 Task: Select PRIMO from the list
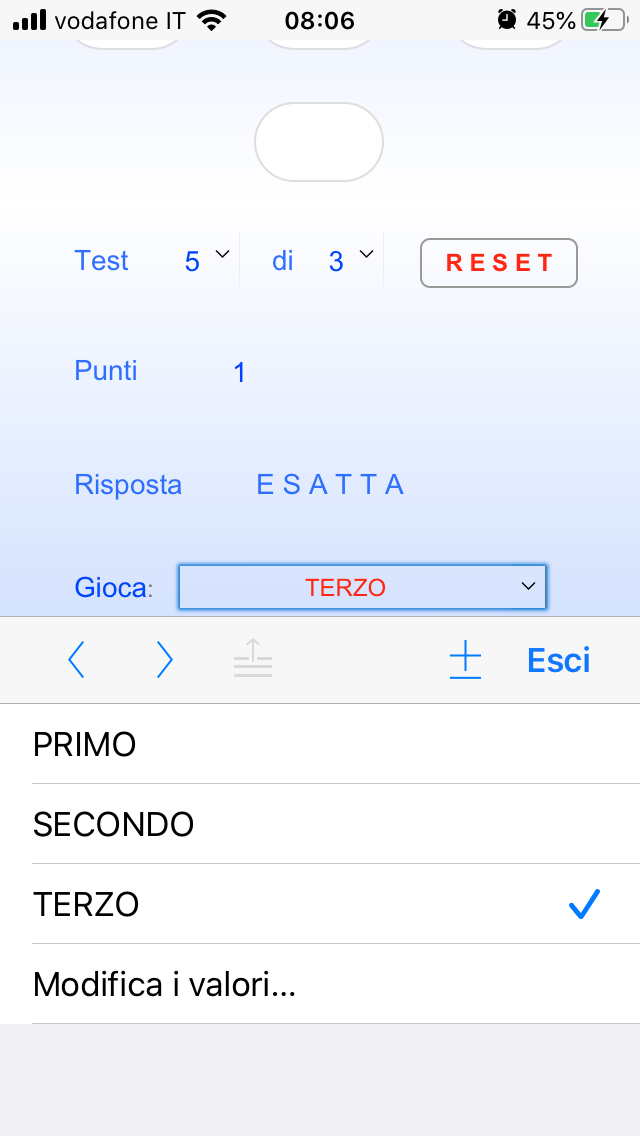[x=320, y=745]
